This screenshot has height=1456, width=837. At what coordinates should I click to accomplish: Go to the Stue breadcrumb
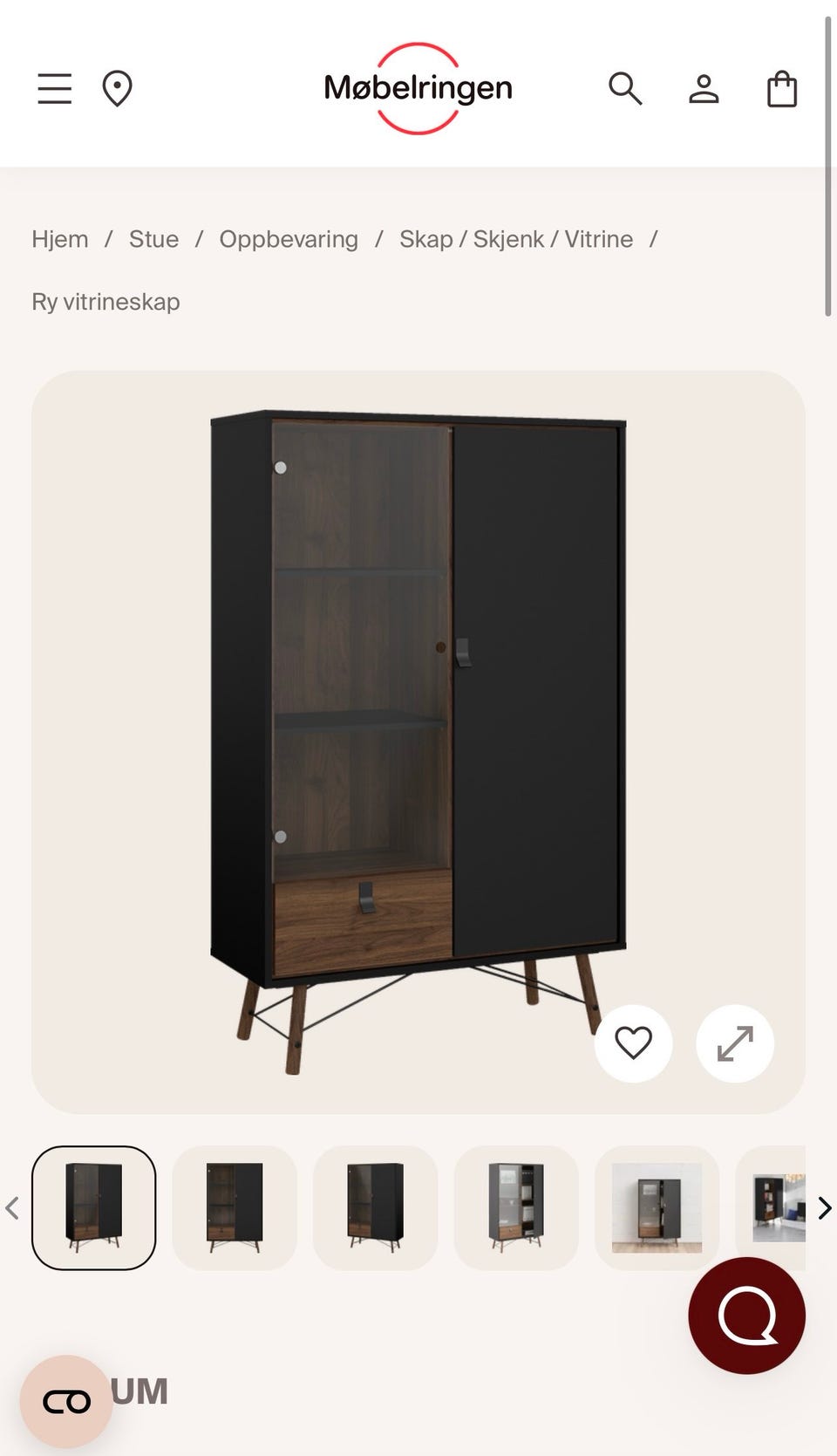pos(153,239)
